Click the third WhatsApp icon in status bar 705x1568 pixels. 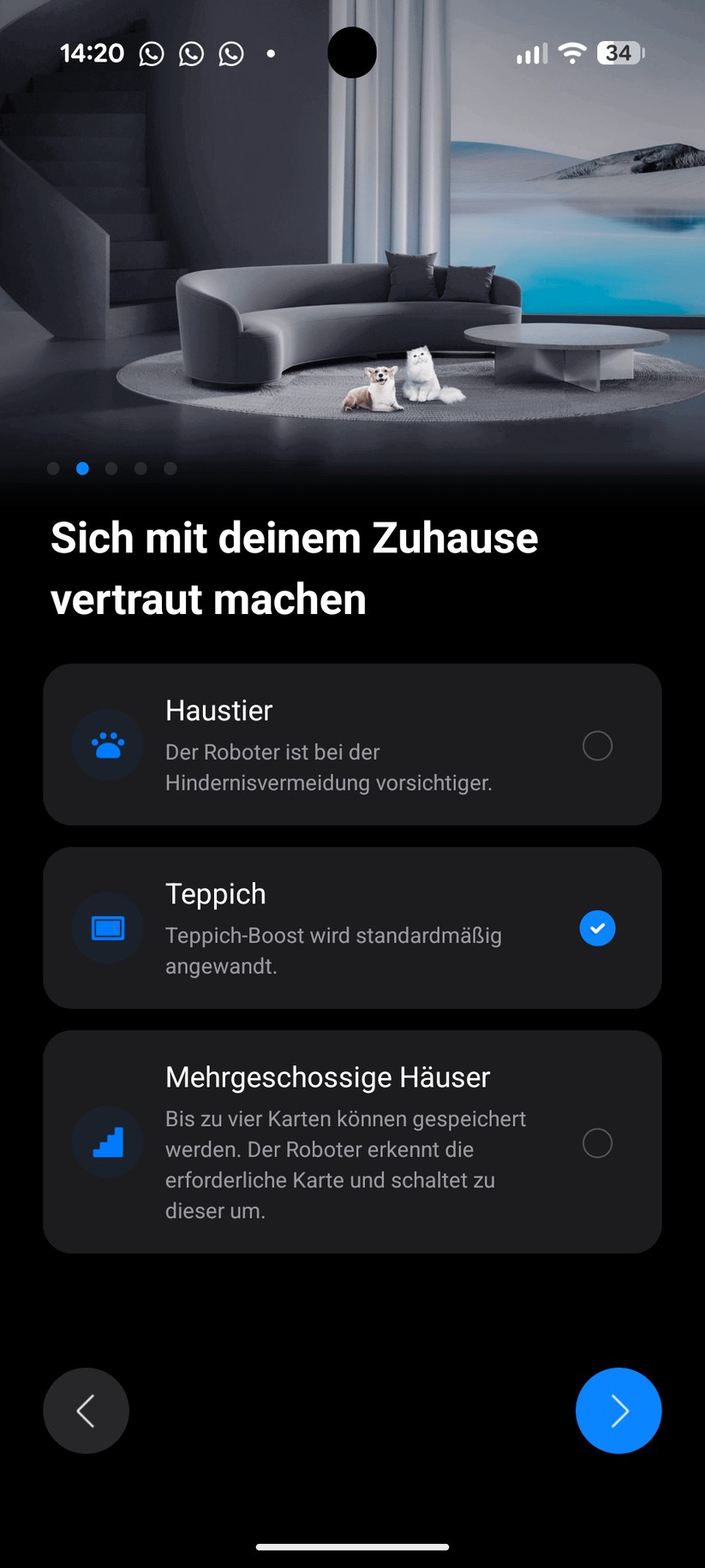230,53
